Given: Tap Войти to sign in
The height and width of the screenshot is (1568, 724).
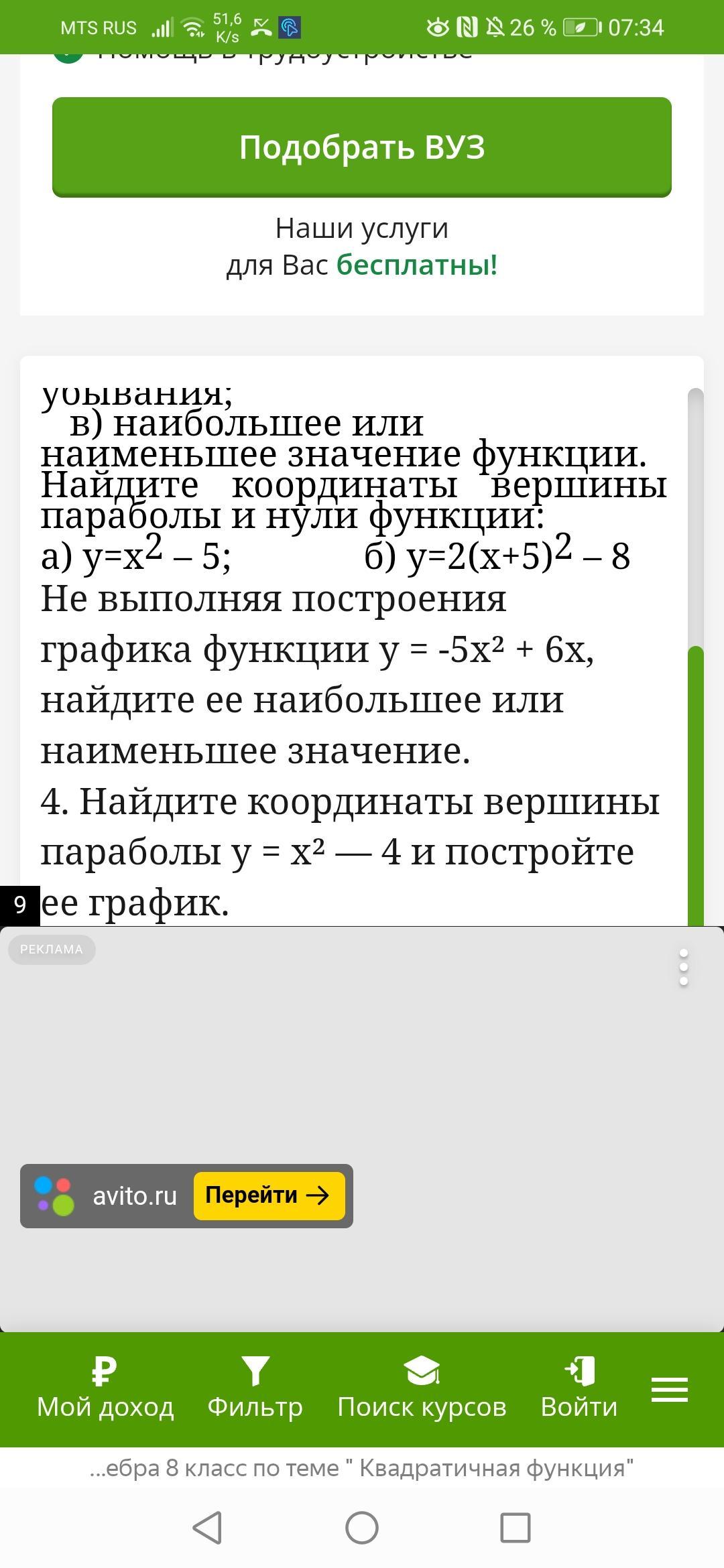Looking at the screenshot, I should click(x=579, y=1389).
